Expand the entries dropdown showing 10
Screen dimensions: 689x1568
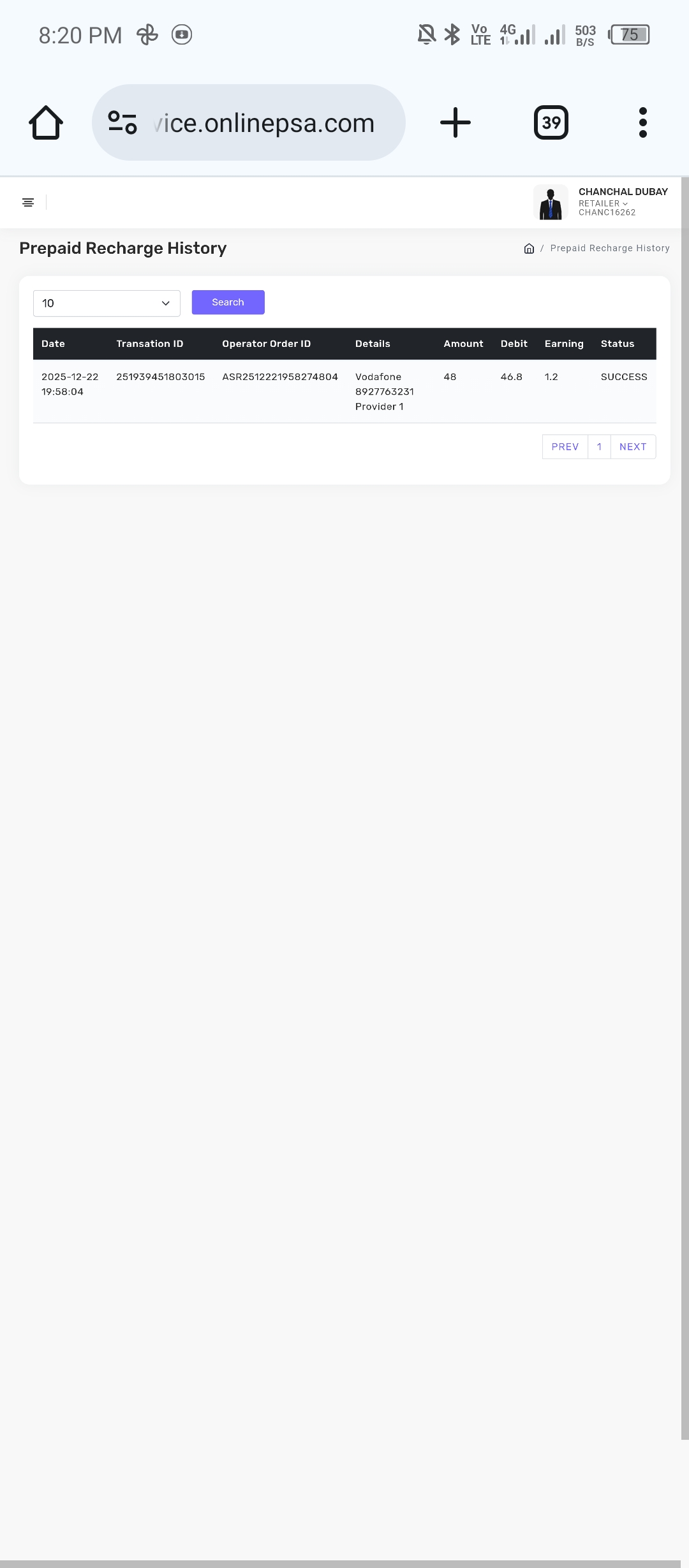(x=107, y=303)
